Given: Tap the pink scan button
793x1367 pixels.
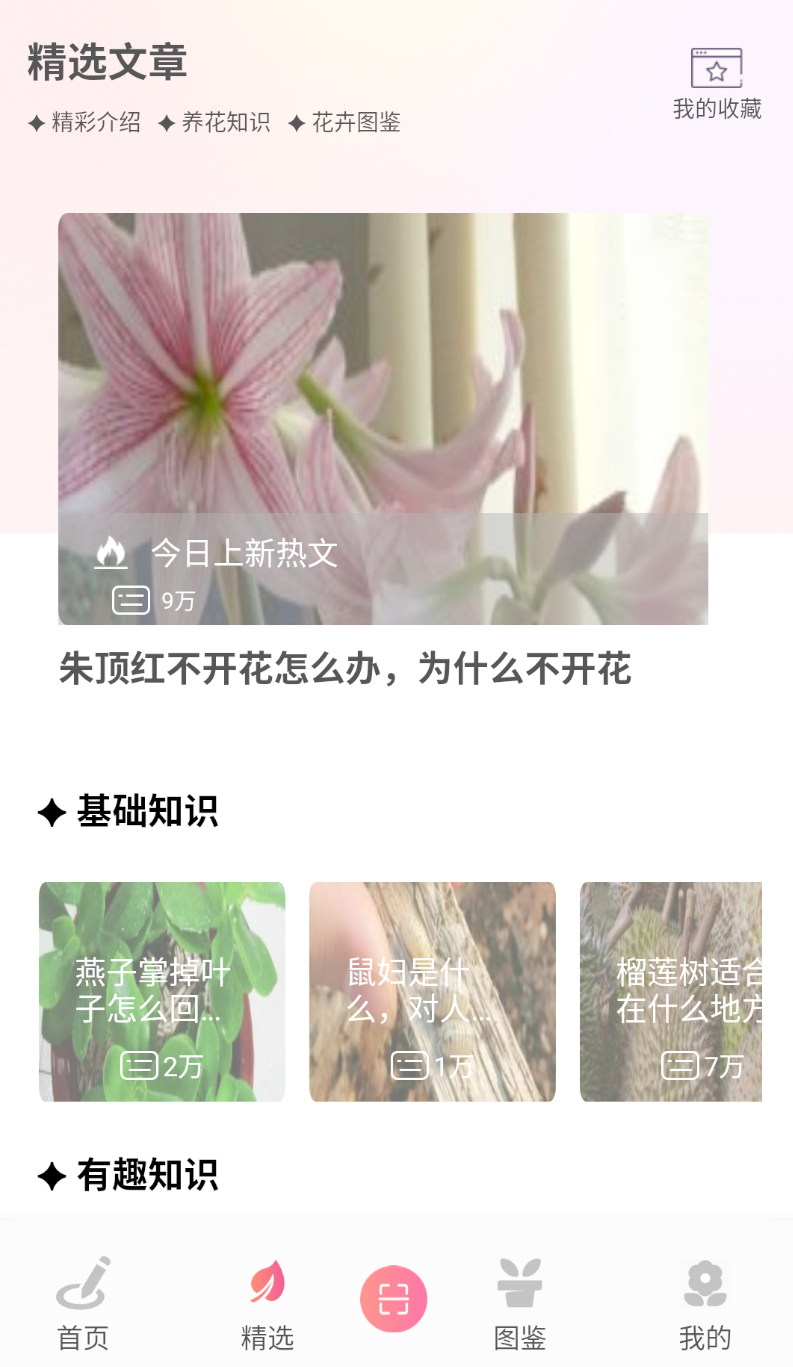Looking at the screenshot, I should coord(394,1299).
